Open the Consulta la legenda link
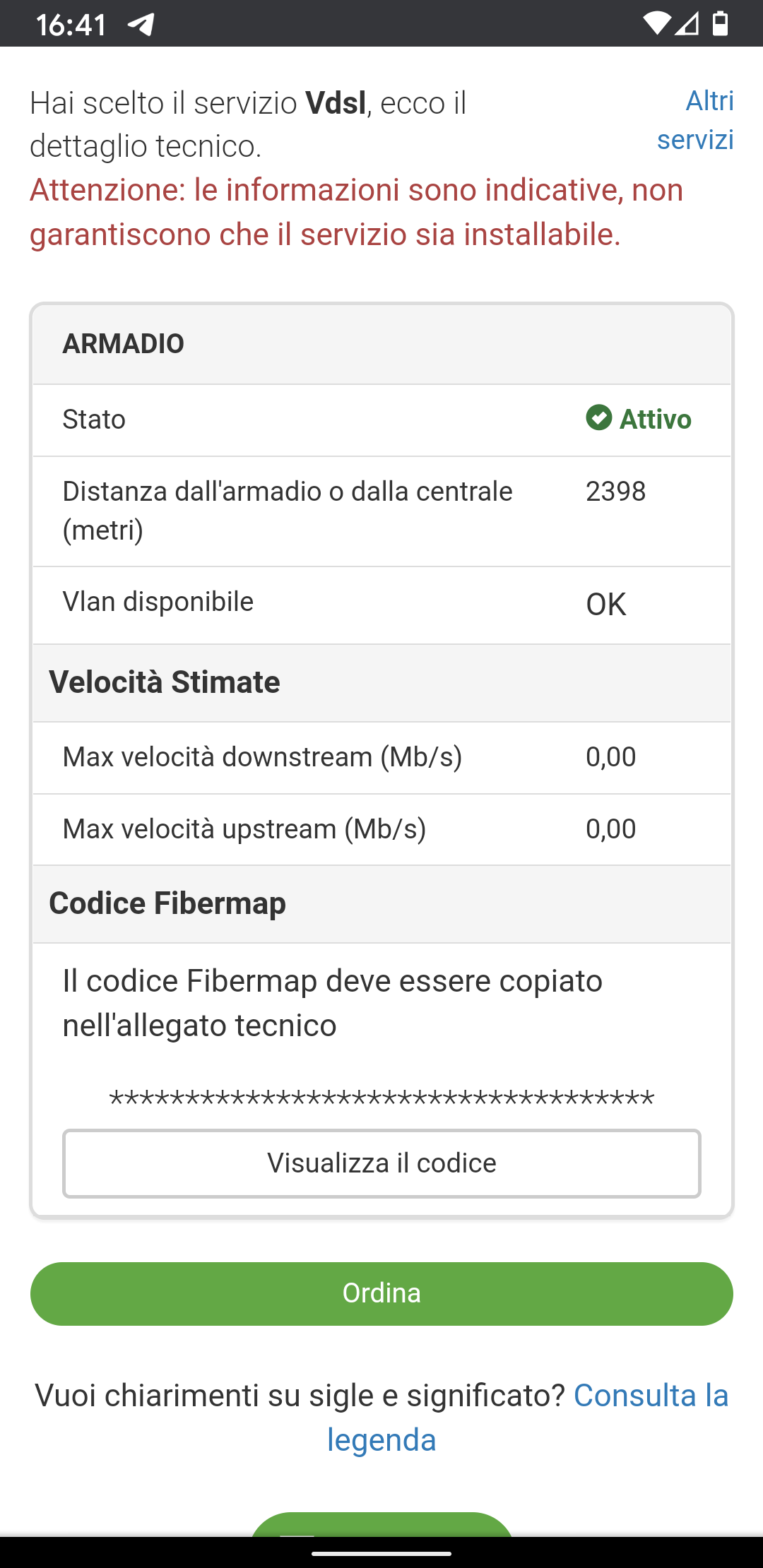 [x=527, y=1418]
